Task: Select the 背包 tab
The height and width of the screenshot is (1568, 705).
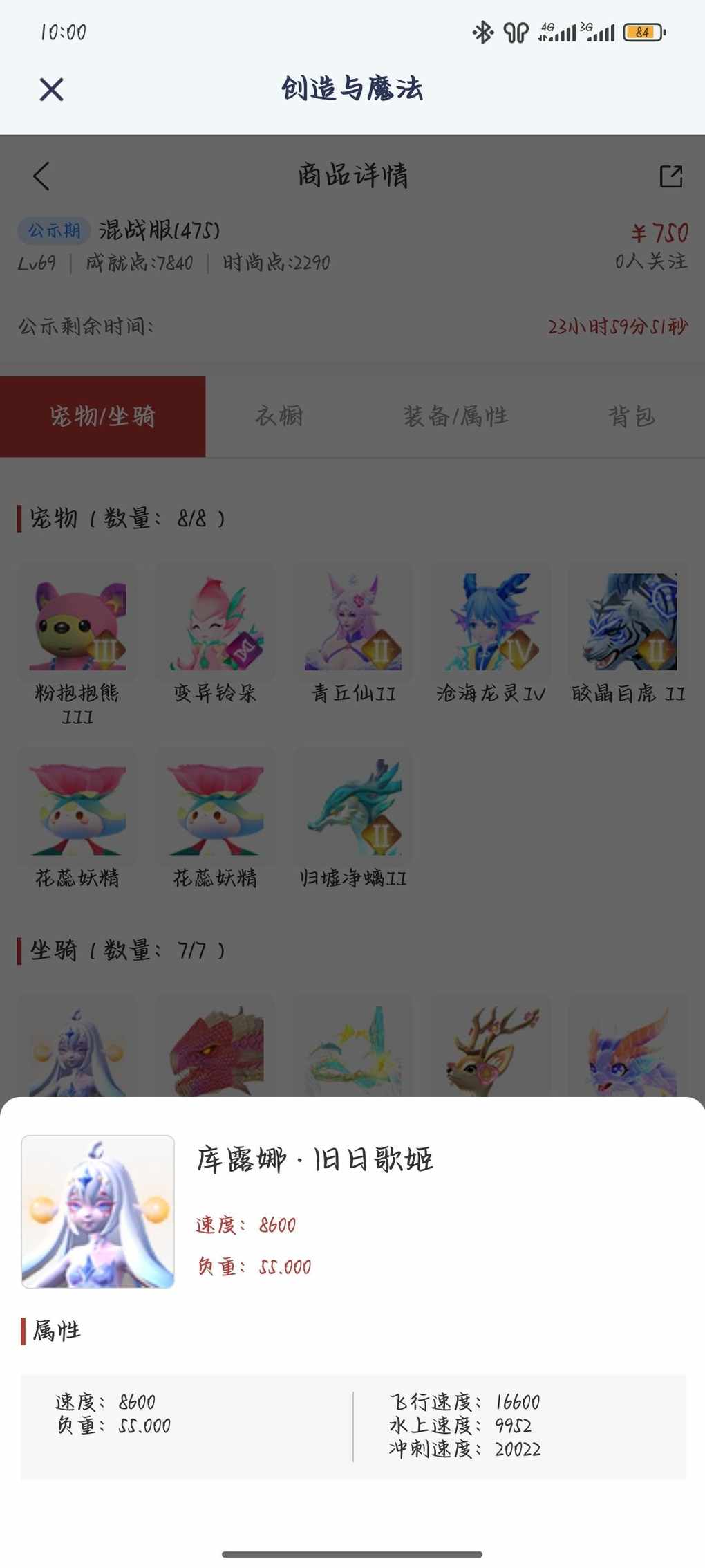Action: tap(631, 416)
